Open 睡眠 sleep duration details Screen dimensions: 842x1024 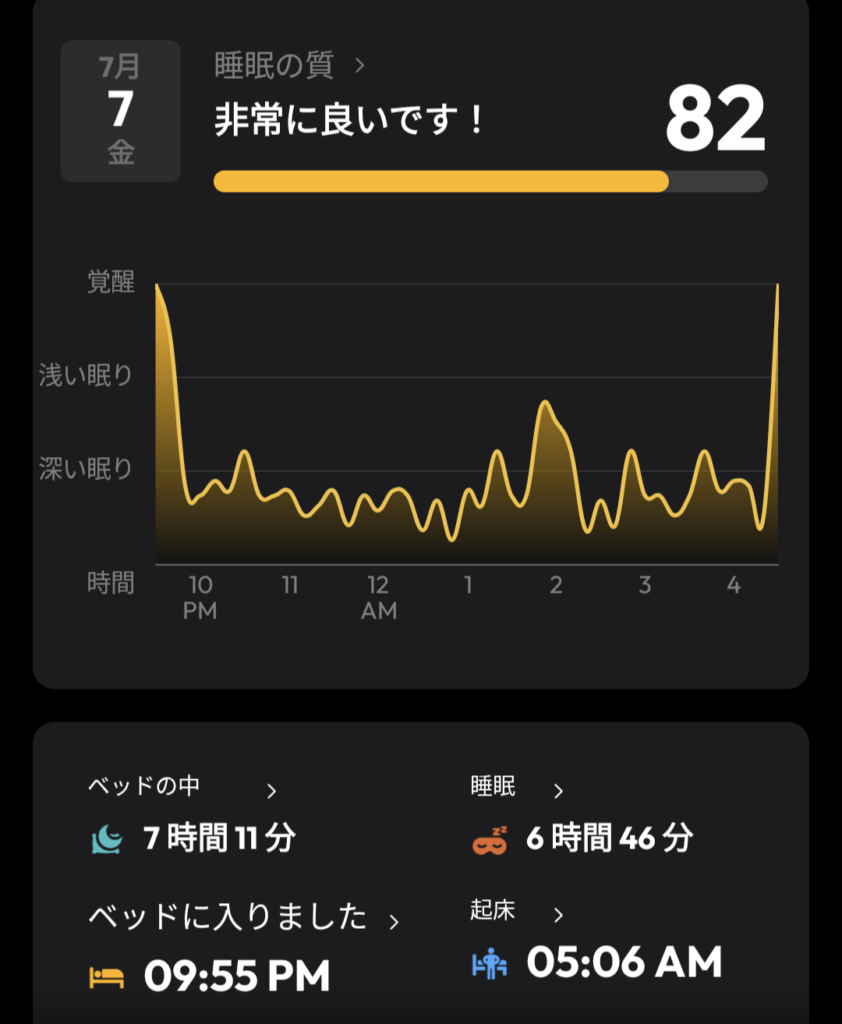tap(517, 789)
